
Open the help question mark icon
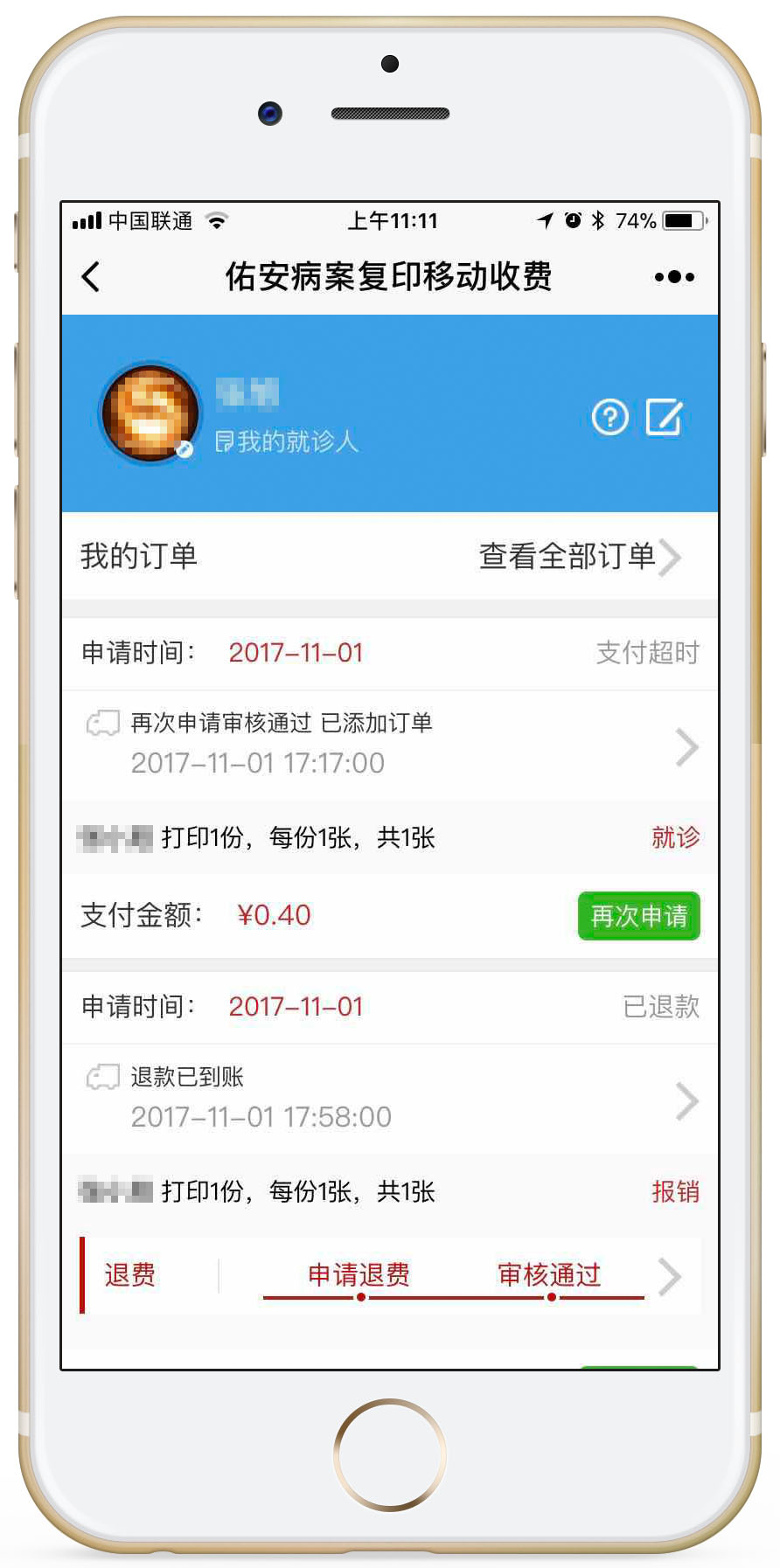coord(609,418)
